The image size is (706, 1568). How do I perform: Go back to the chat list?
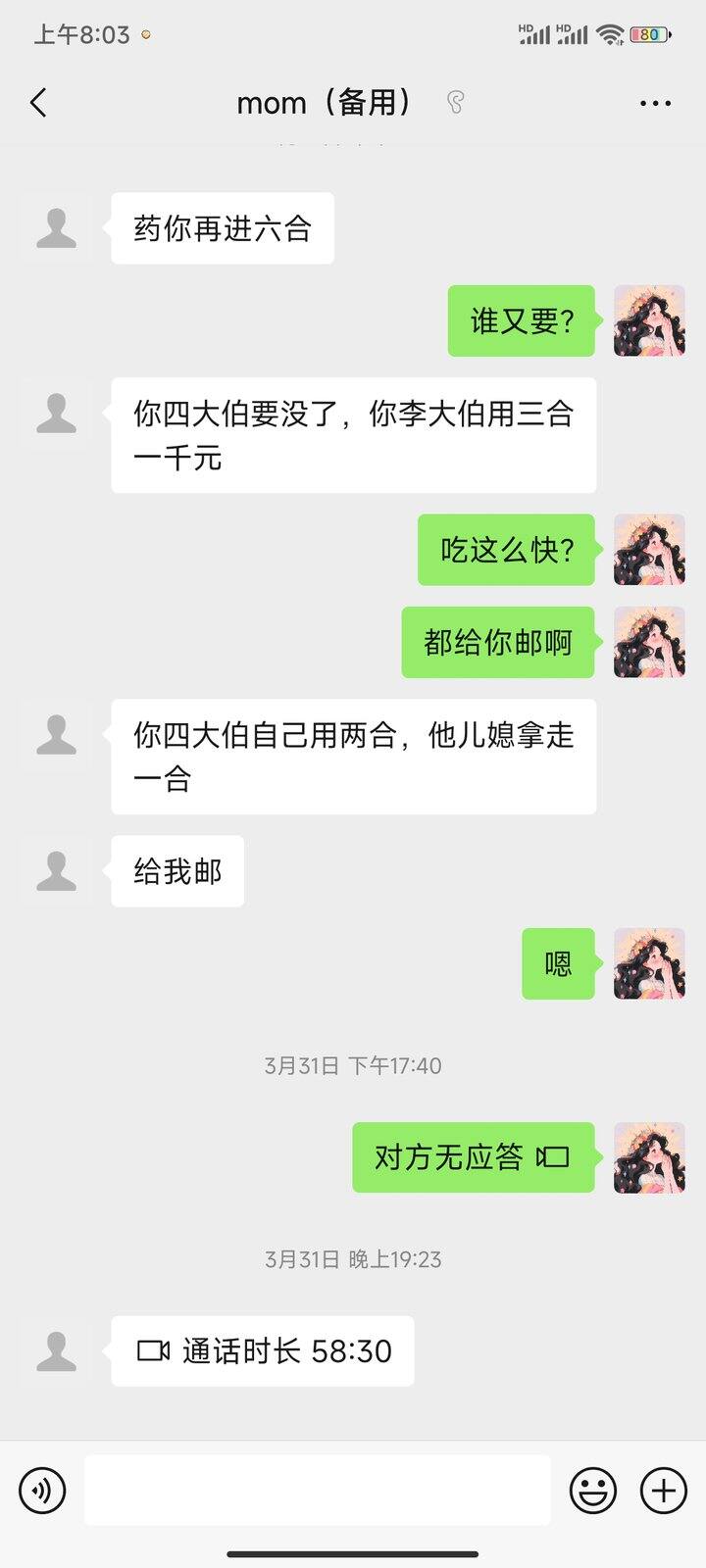[x=39, y=102]
